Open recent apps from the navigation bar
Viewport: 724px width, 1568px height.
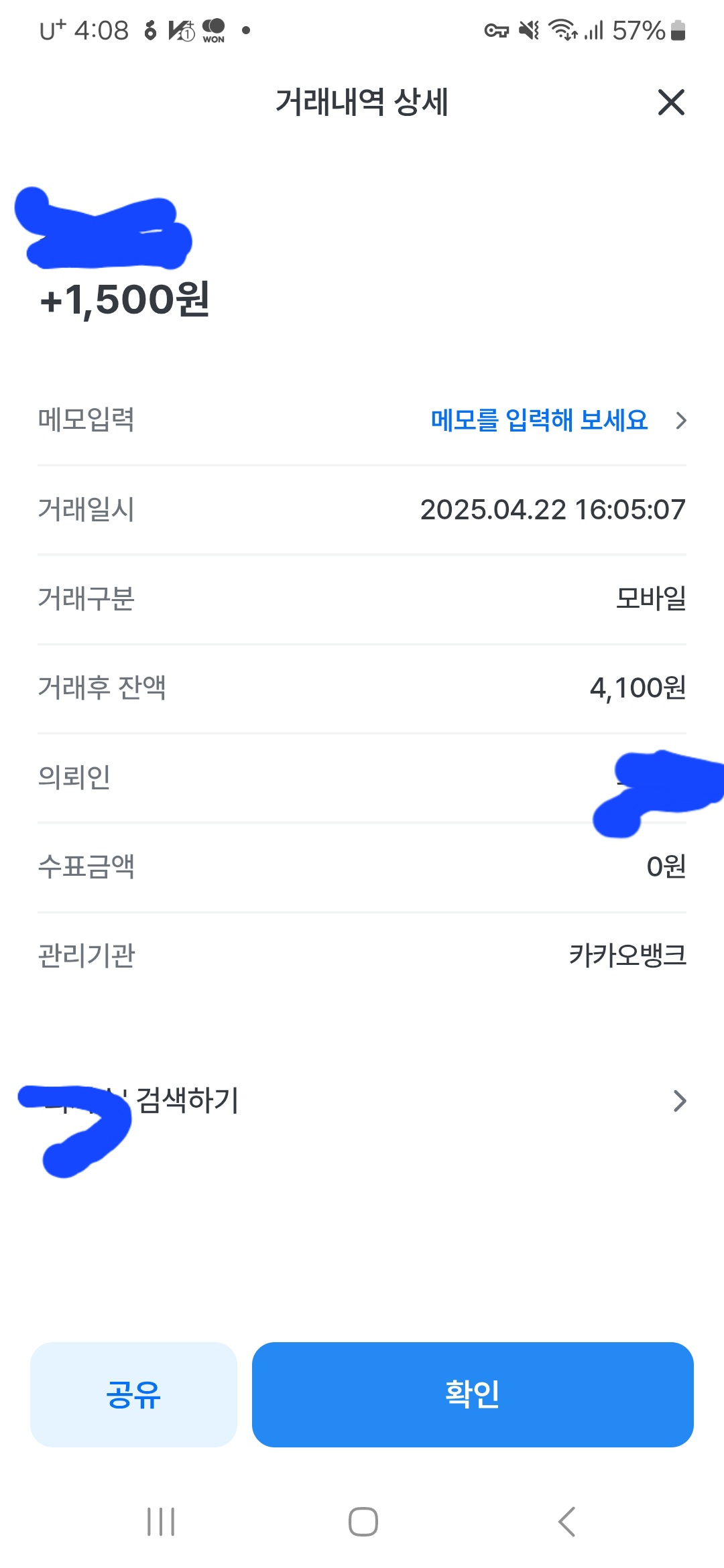161,1521
